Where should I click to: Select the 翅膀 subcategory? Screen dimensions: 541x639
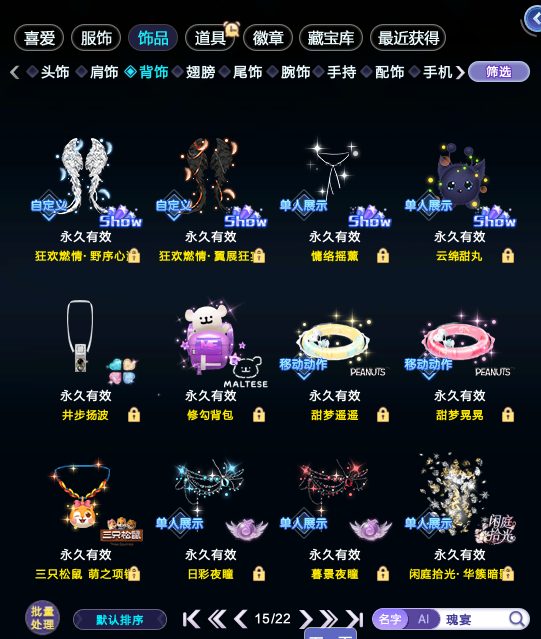tap(200, 72)
